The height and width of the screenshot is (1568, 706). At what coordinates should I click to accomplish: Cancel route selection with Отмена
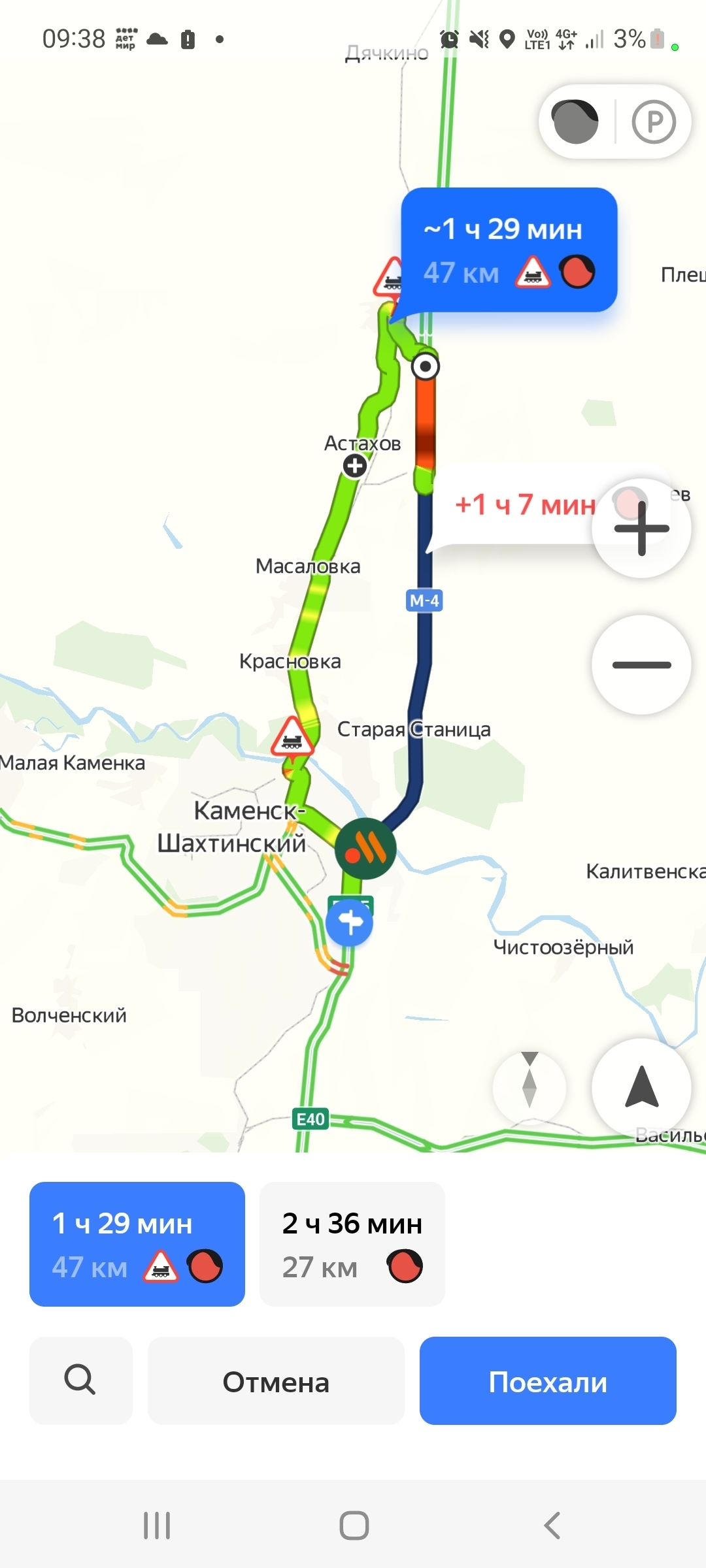point(276,1380)
